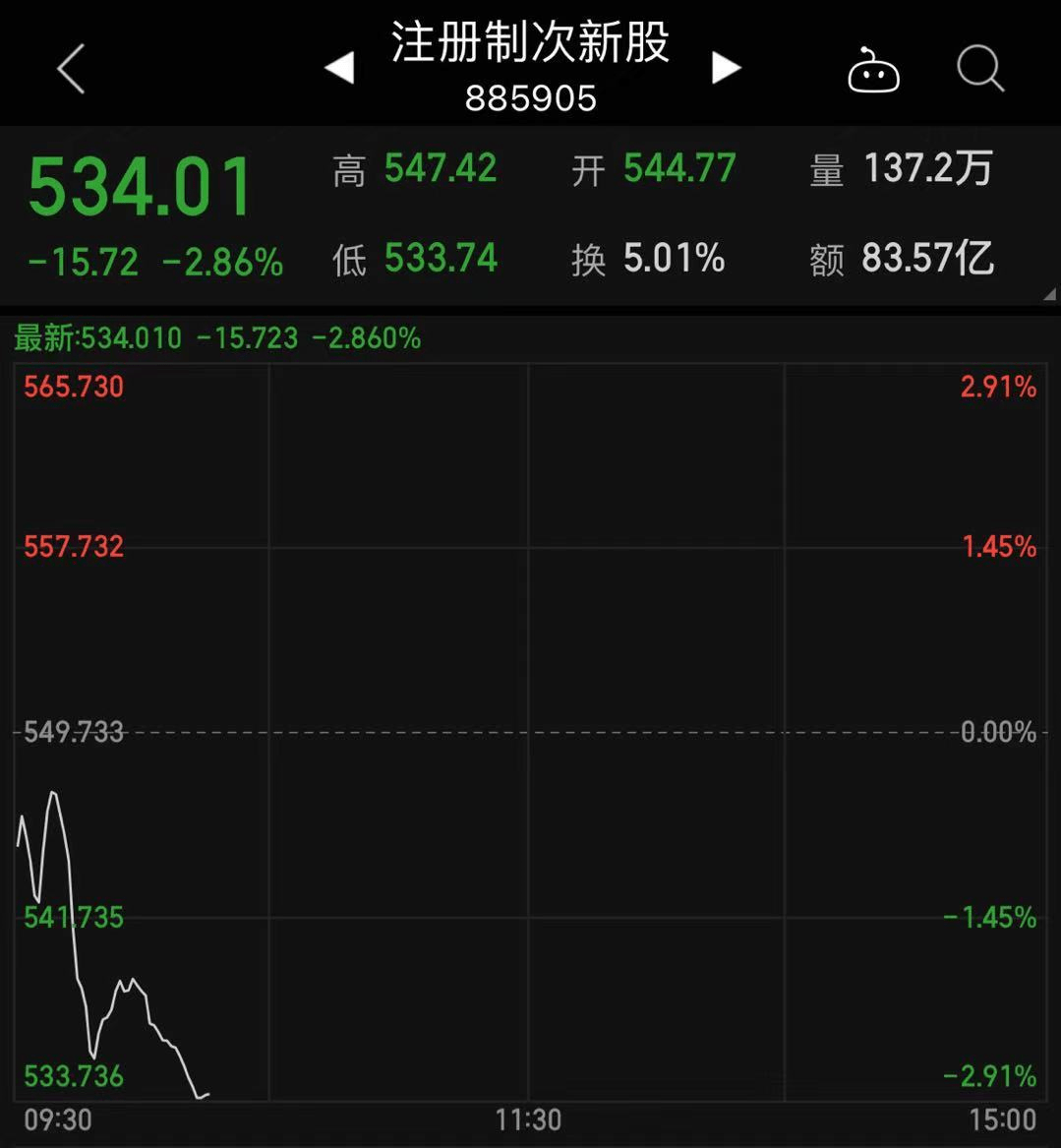The image size is (1061, 1148).
Task: Go back to the previous screen
Action: pos(71,69)
